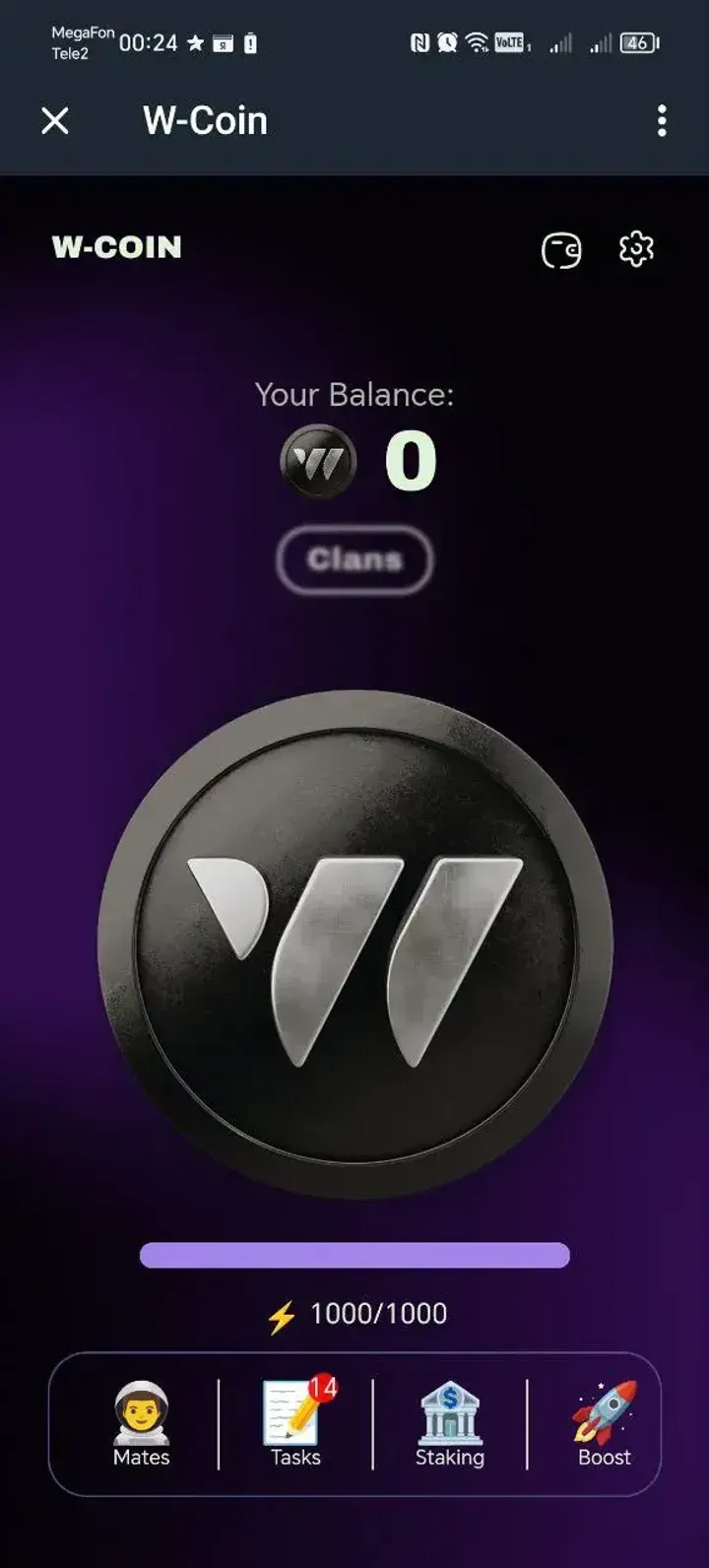This screenshot has width=709, height=1568.
Task: Open the Clans button
Action: tap(354, 559)
